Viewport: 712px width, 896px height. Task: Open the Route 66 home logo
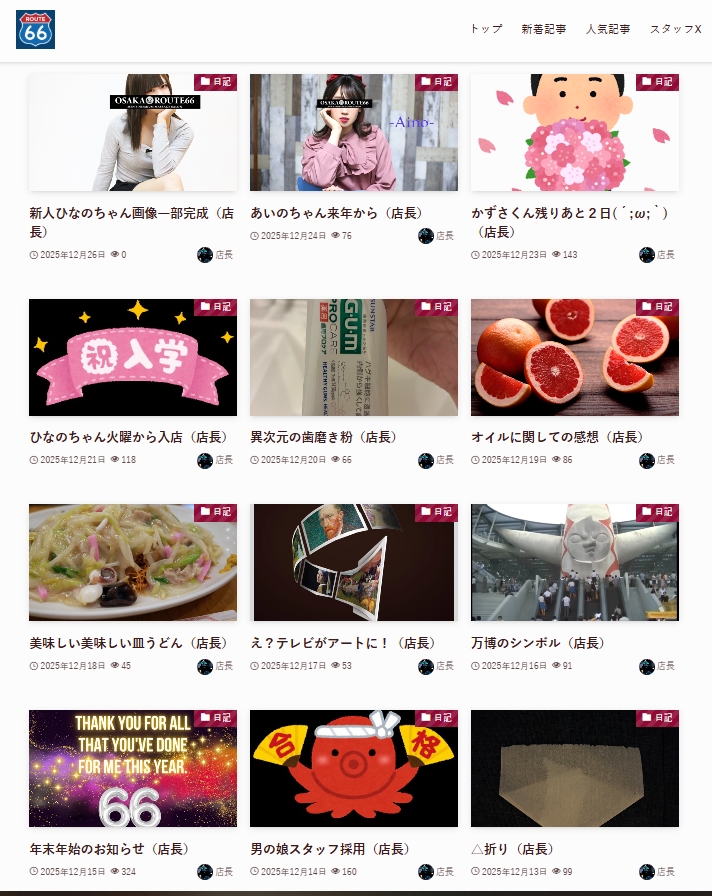[36, 30]
